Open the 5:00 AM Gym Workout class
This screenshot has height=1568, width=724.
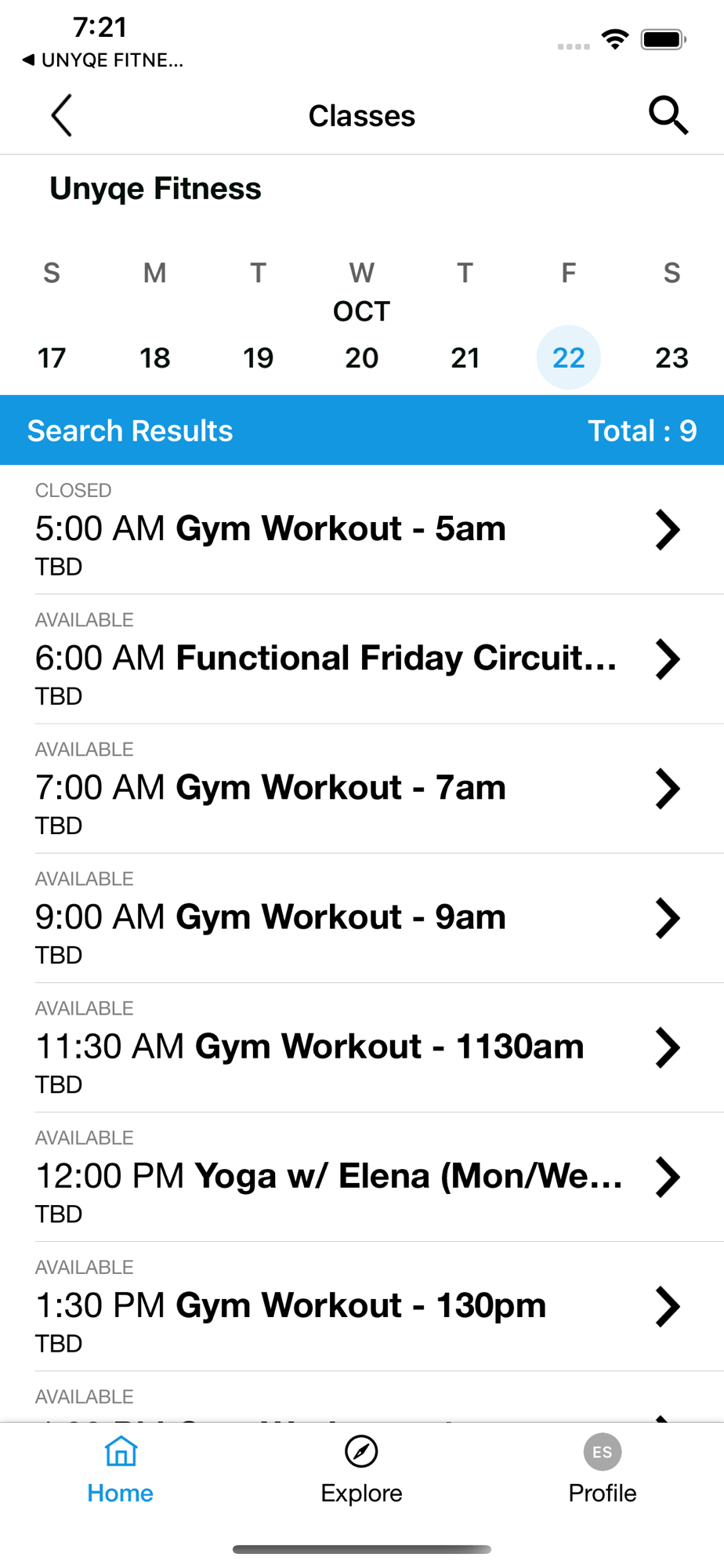(x=362, y=529)
